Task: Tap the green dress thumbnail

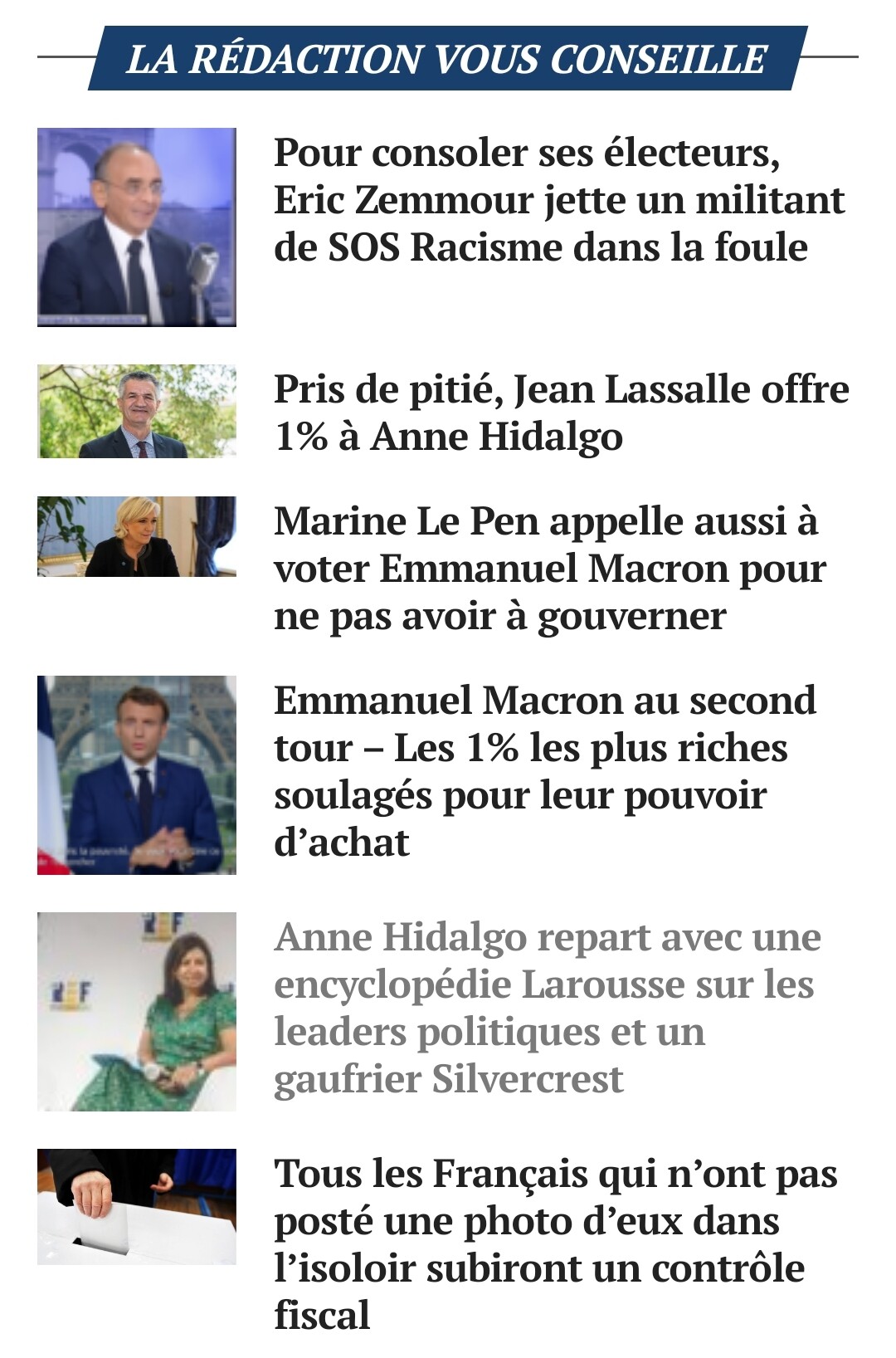Action: [137, 1011]
